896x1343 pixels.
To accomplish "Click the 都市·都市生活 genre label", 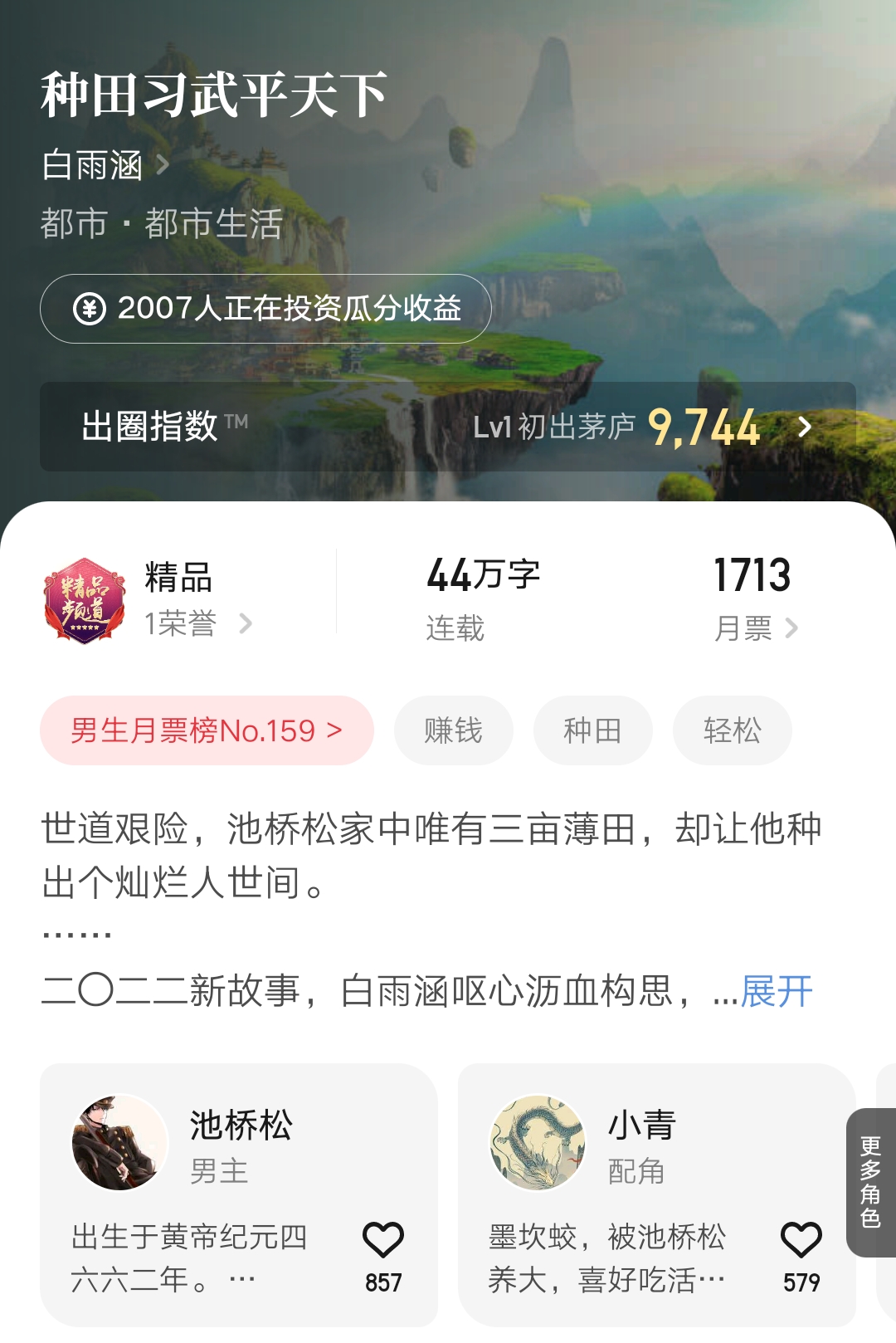I will coord(161,222).
